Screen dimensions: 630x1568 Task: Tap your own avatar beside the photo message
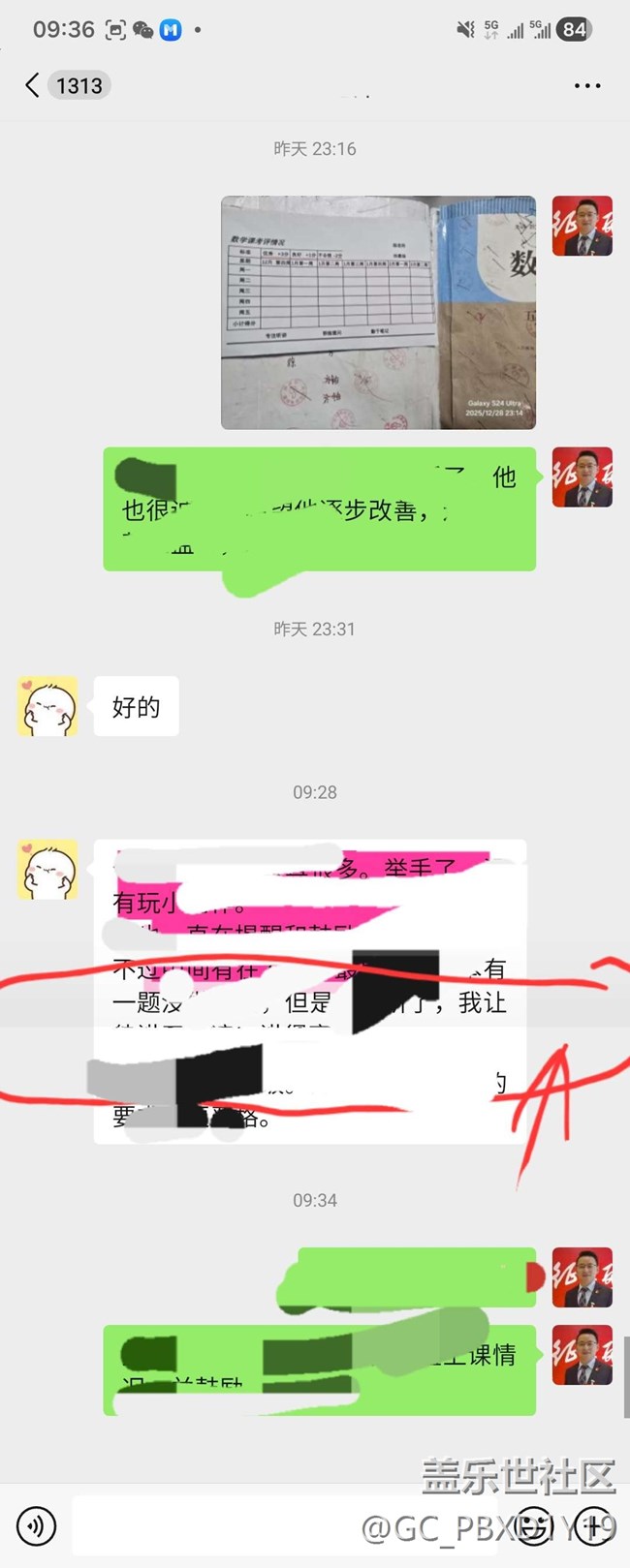(x=582, y=226)
